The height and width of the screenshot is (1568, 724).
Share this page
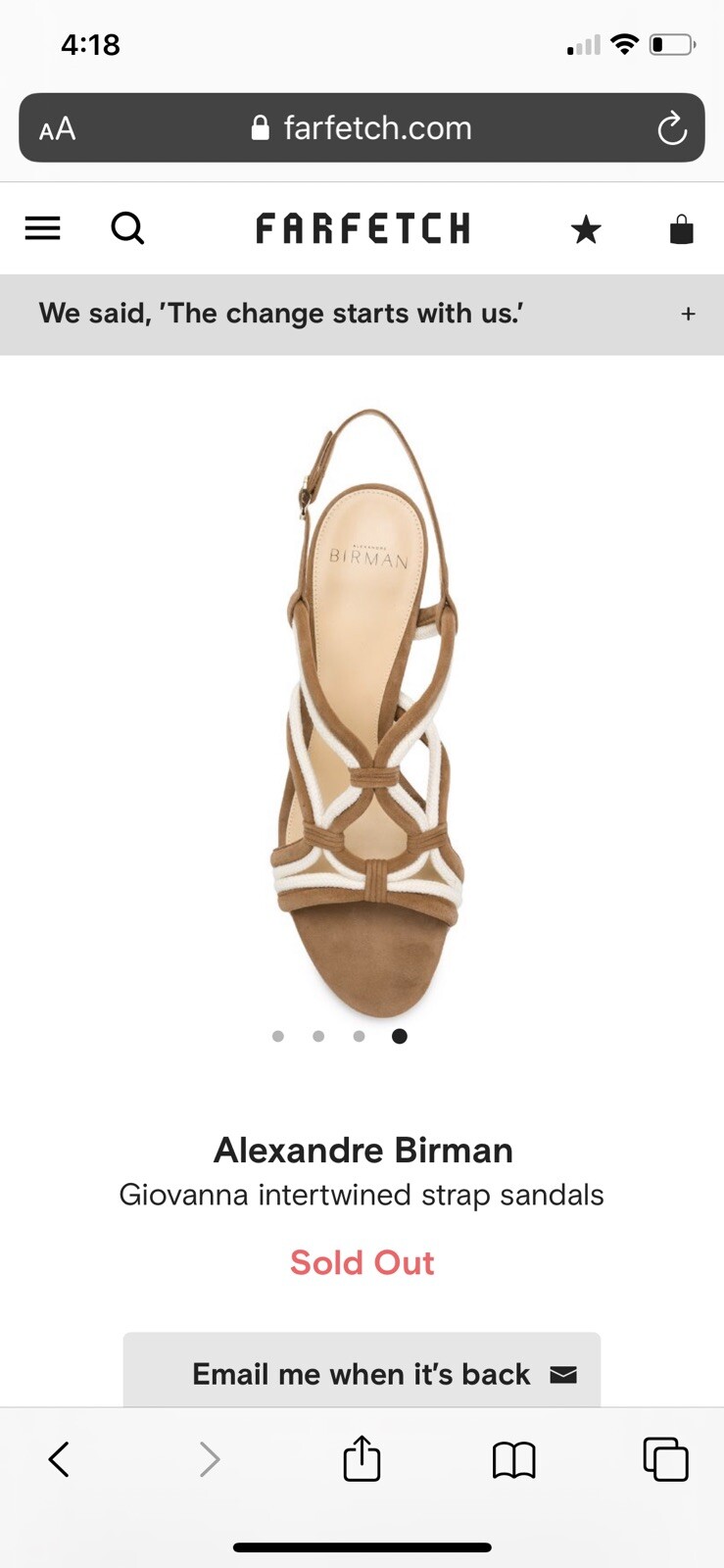pos(362,1458)
